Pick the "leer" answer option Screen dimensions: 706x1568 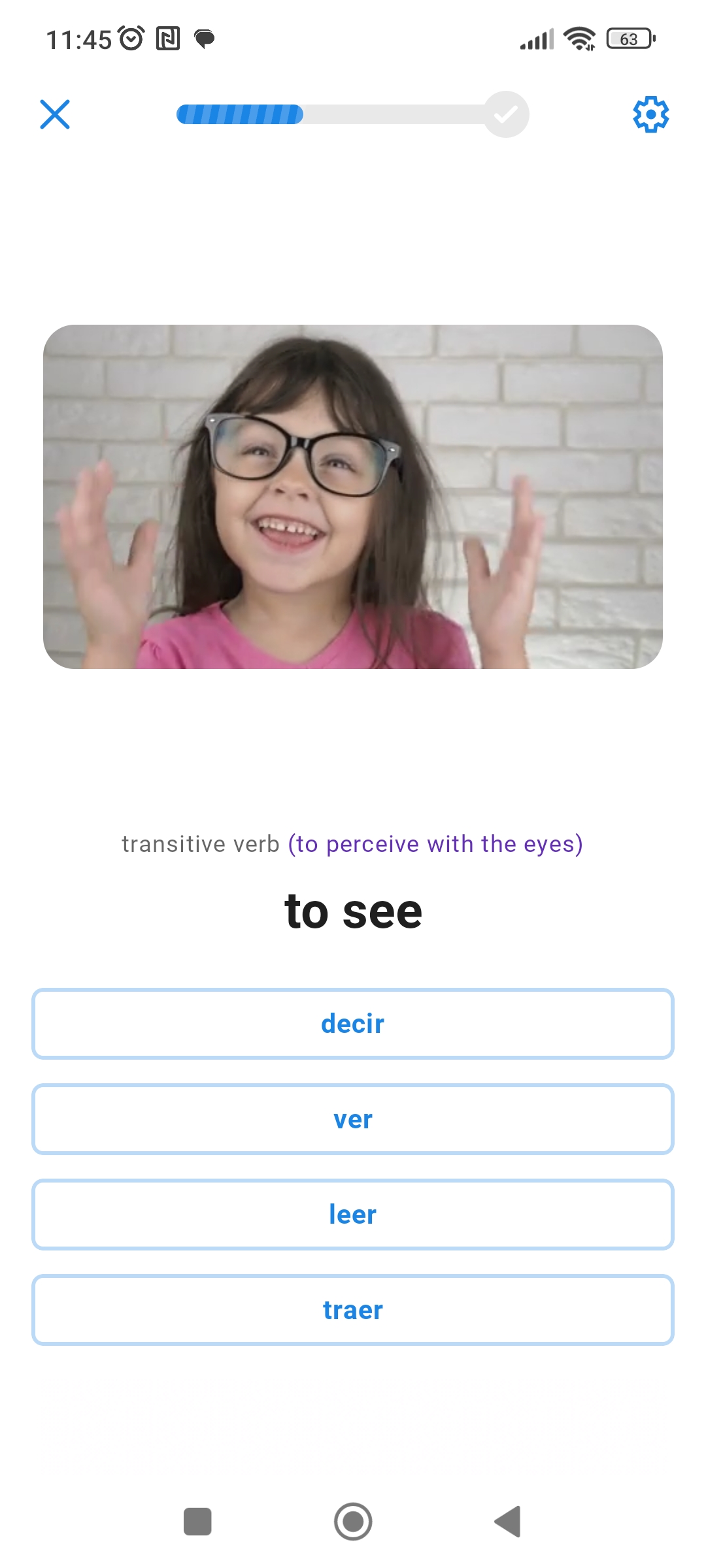[353, 1215]
